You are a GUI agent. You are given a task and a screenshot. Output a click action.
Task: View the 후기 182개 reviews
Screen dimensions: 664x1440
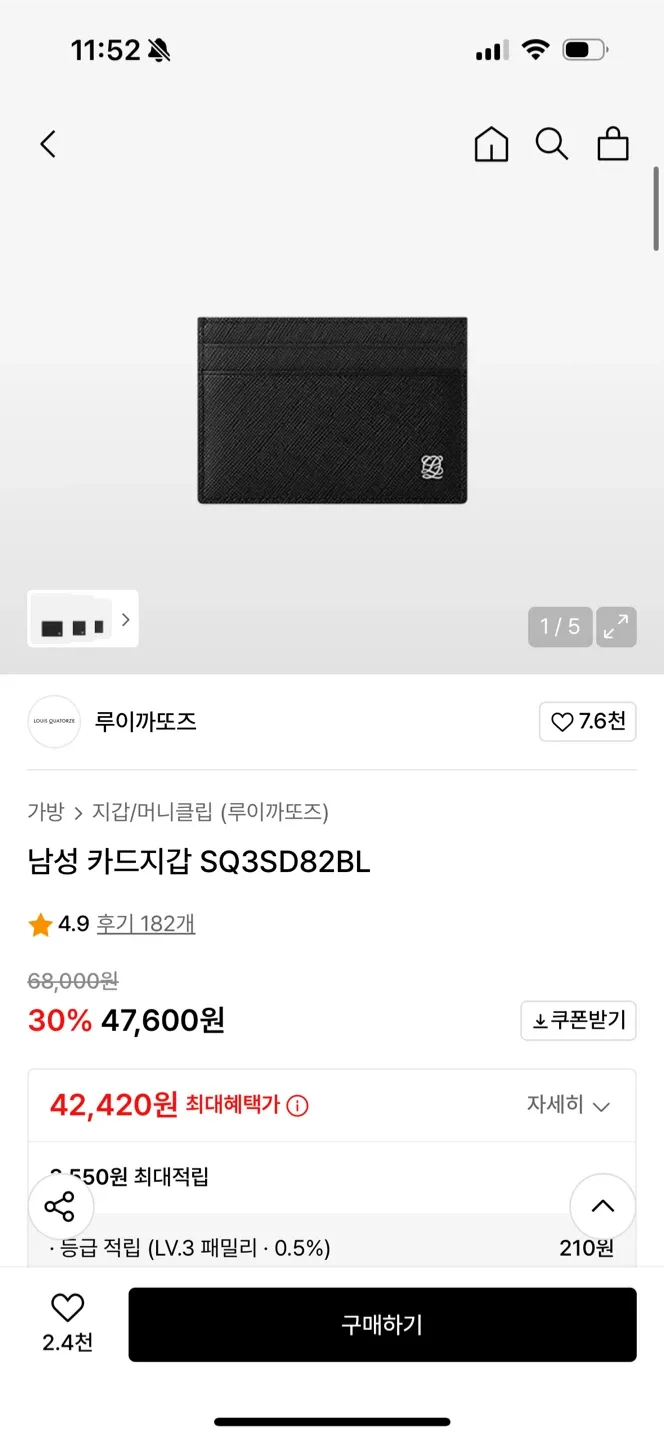tap(145, 923)
